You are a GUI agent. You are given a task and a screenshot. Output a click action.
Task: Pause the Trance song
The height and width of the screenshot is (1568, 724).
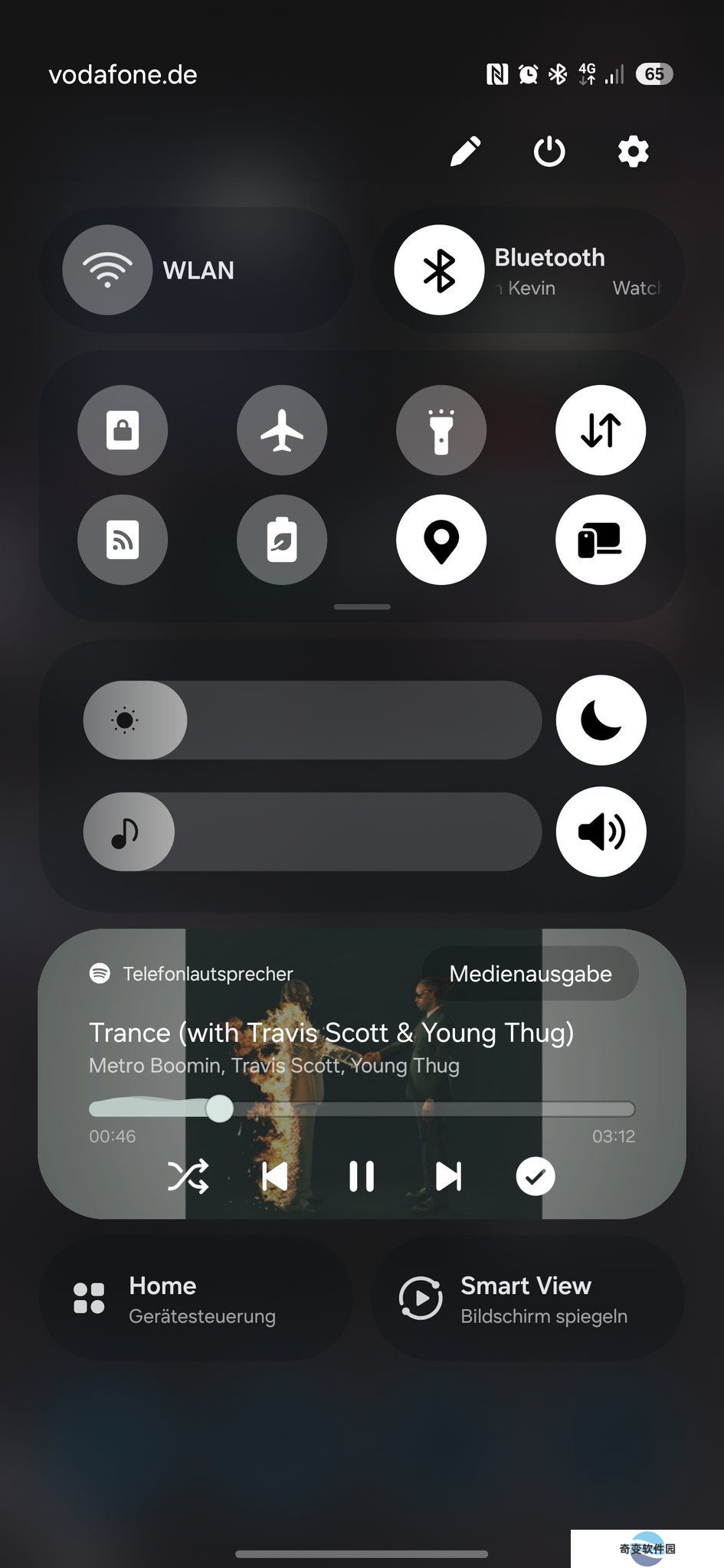(362, 1177)
